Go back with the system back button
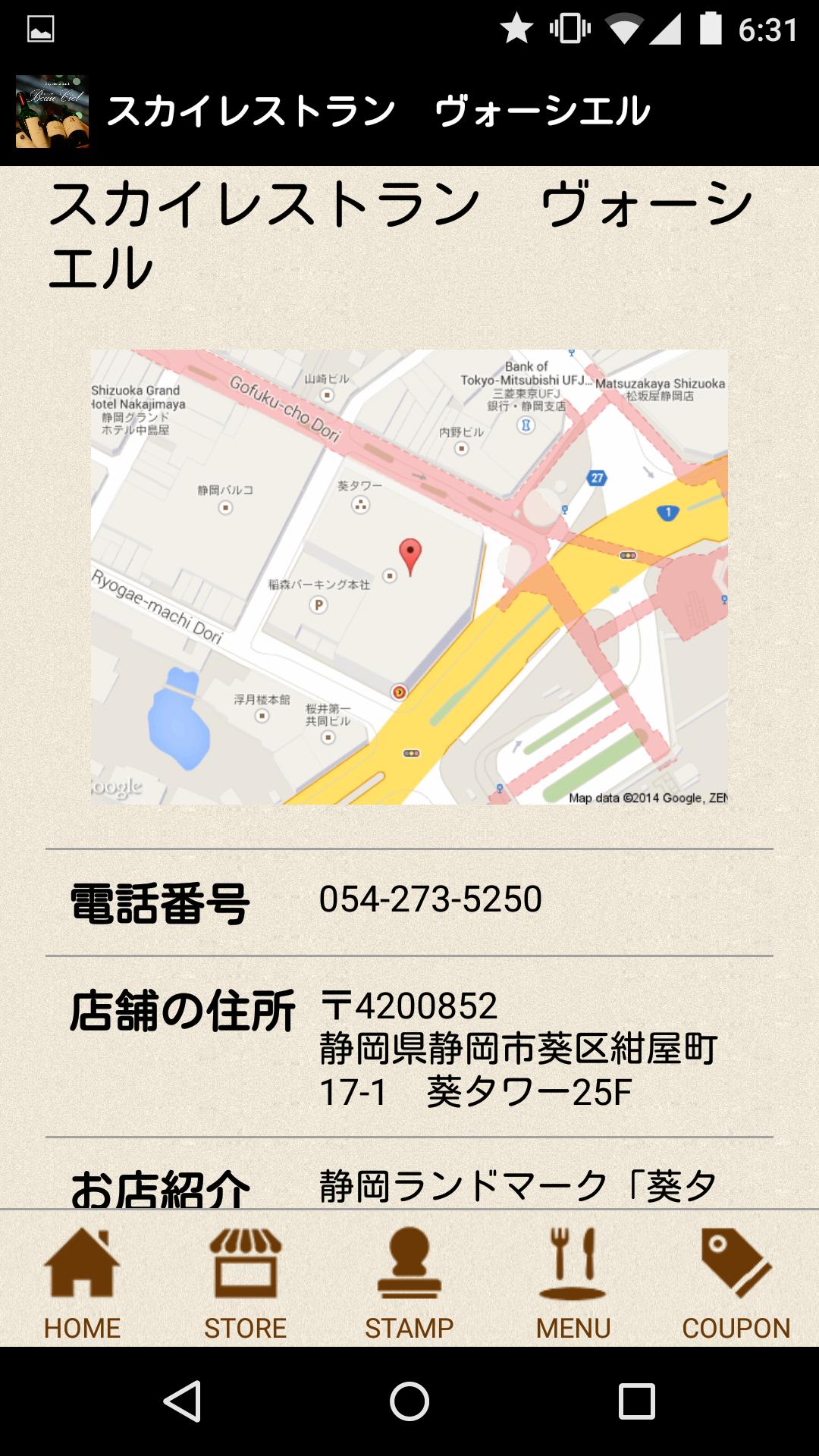The image size is (819, 1456). coord(183,1401)
